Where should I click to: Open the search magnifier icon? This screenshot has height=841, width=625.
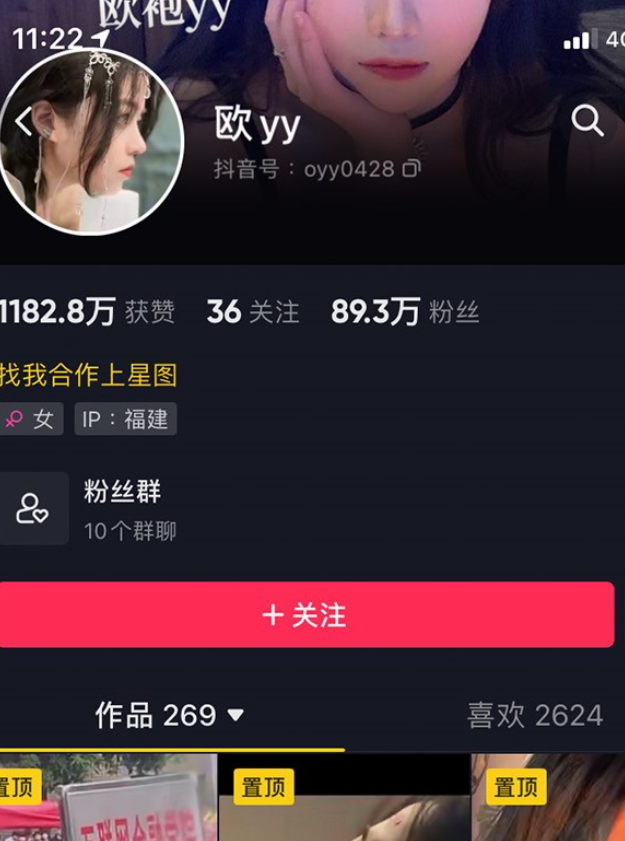click(x=587, y=121)
